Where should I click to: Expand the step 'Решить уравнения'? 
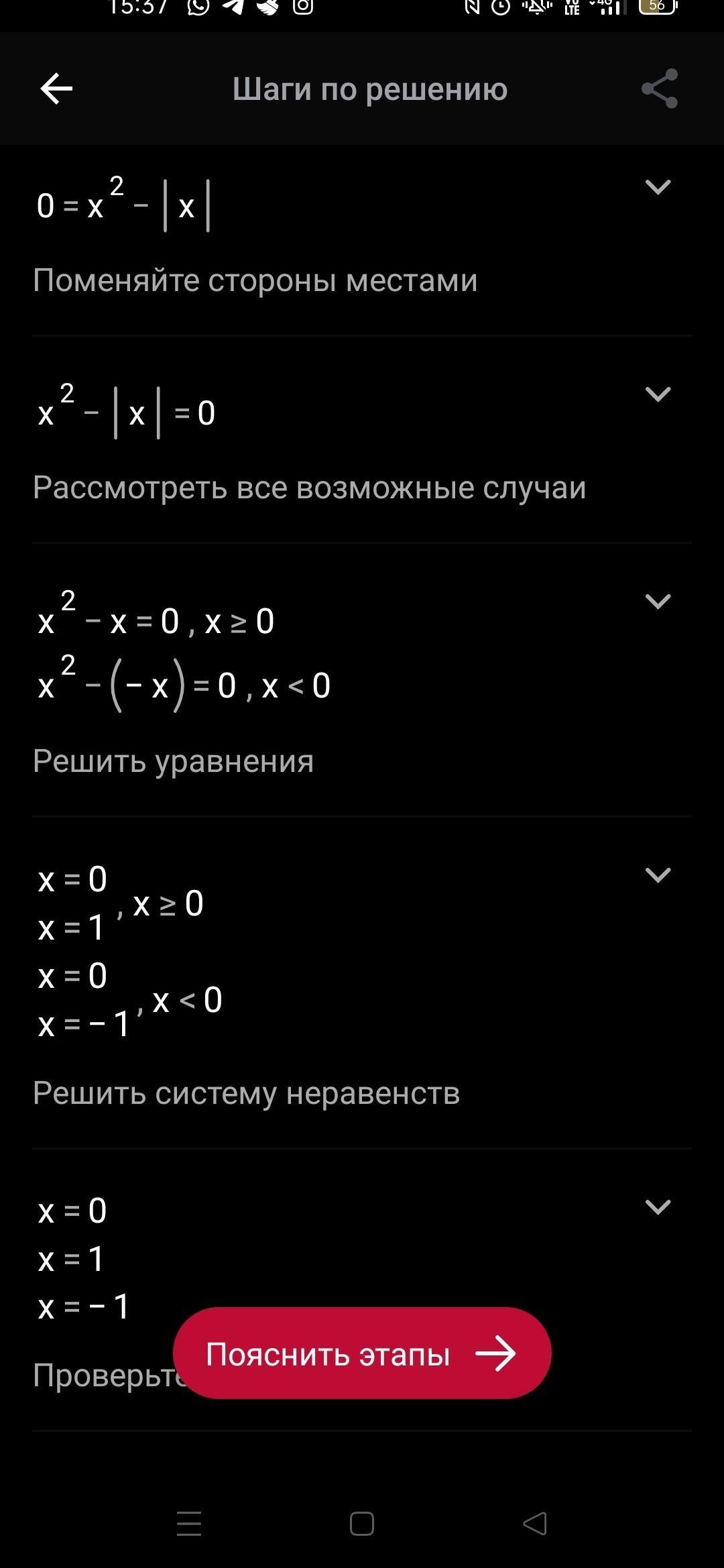coord(658,602)
